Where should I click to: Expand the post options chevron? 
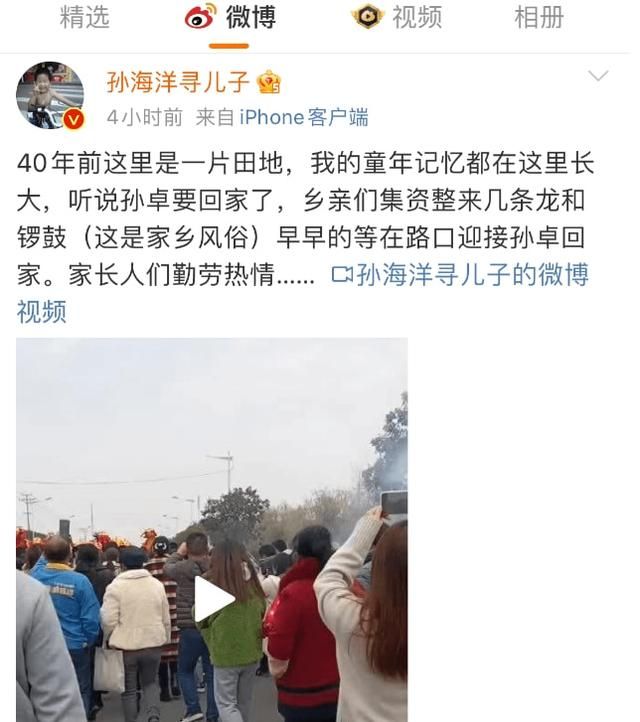pyautogui.click(x=598, y=77)
